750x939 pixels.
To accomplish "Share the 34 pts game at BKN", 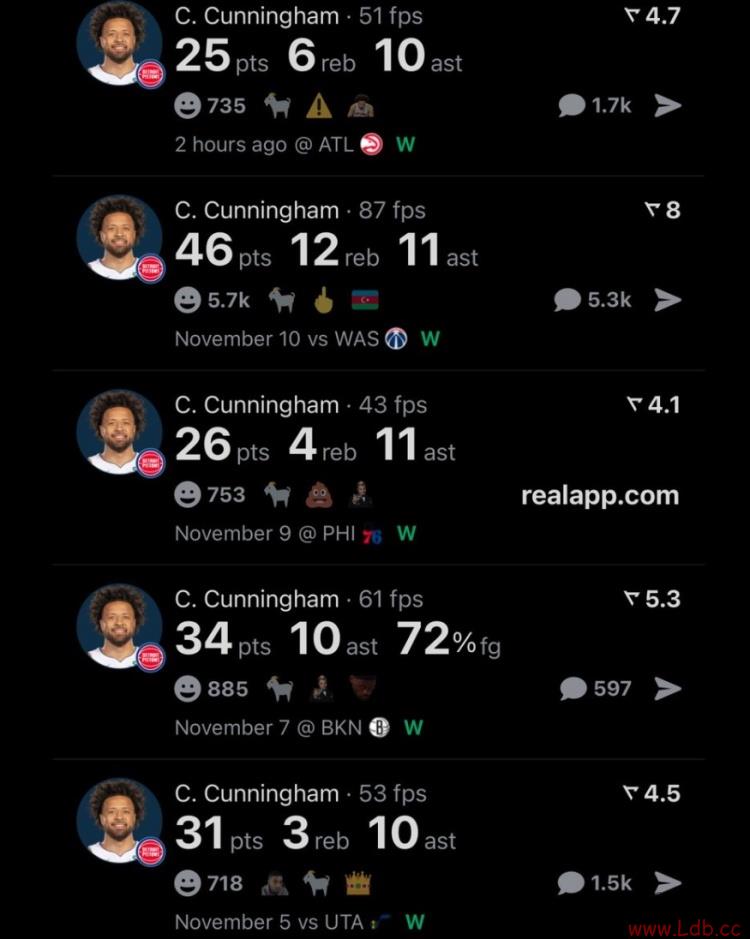I will click(x=668, y=688).
